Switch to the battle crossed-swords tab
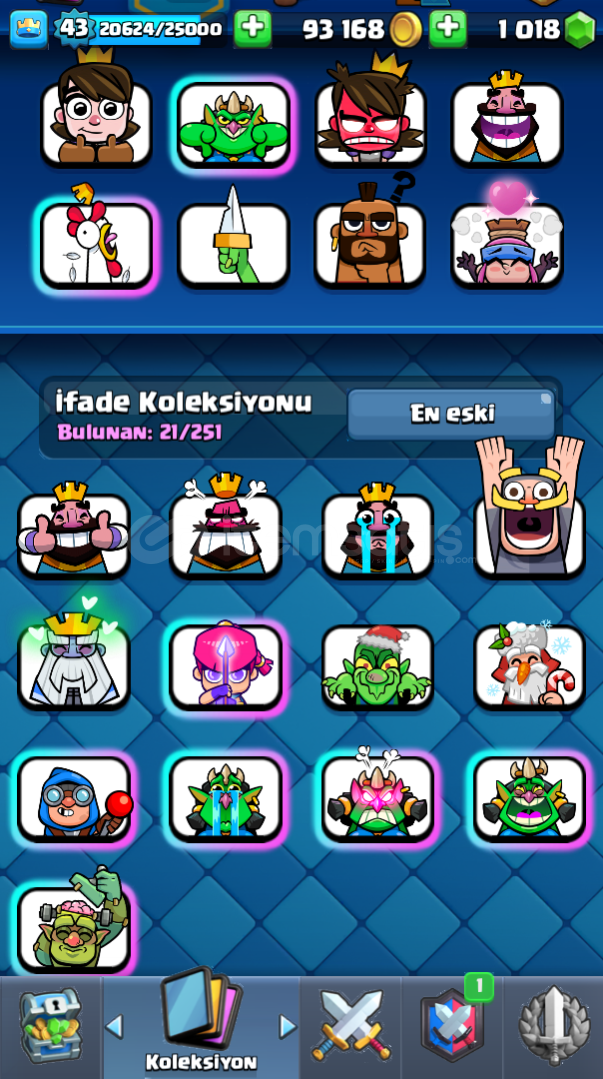 pos(350,1025)
